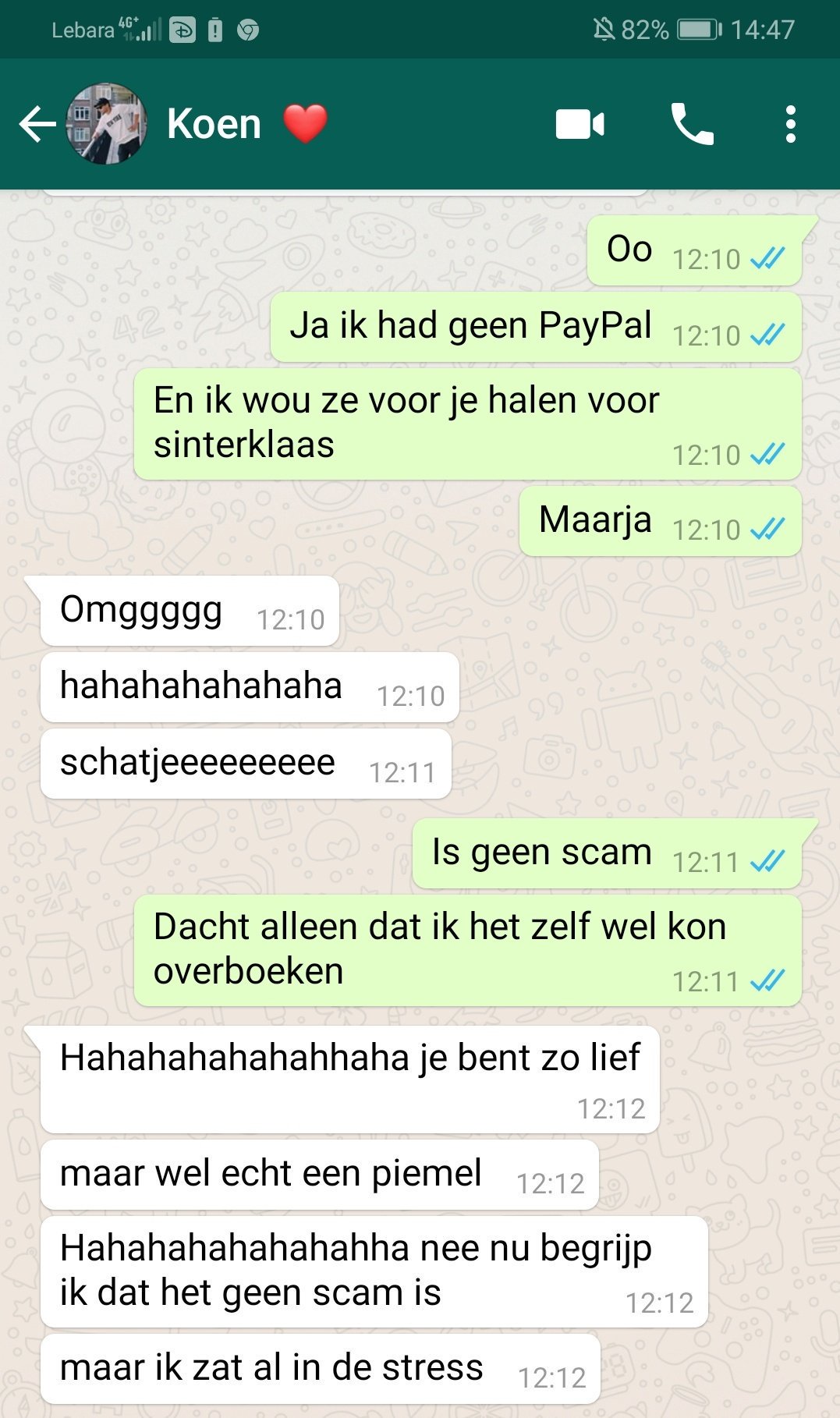Go back to the chat list
Screen dimensions: 840x1418
tap(37, 125)
